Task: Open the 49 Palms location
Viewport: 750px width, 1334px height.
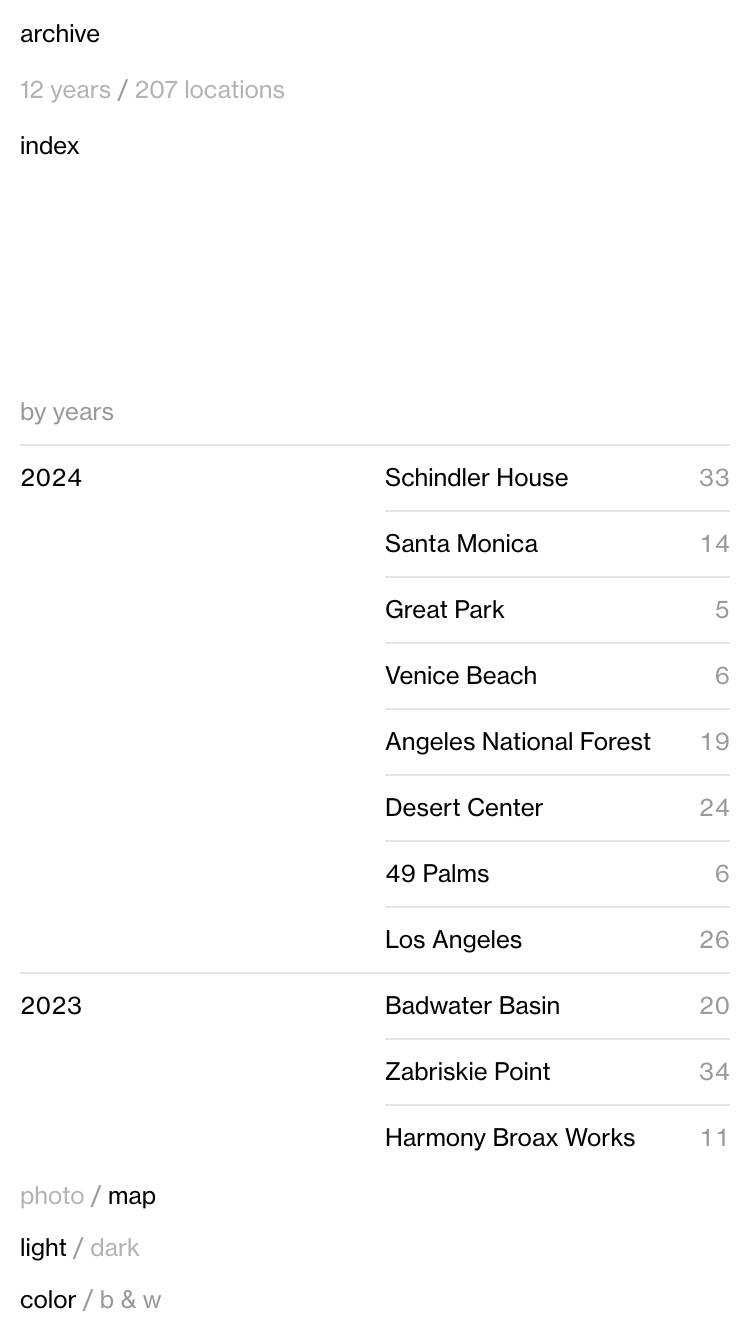Action: (557, 874)
